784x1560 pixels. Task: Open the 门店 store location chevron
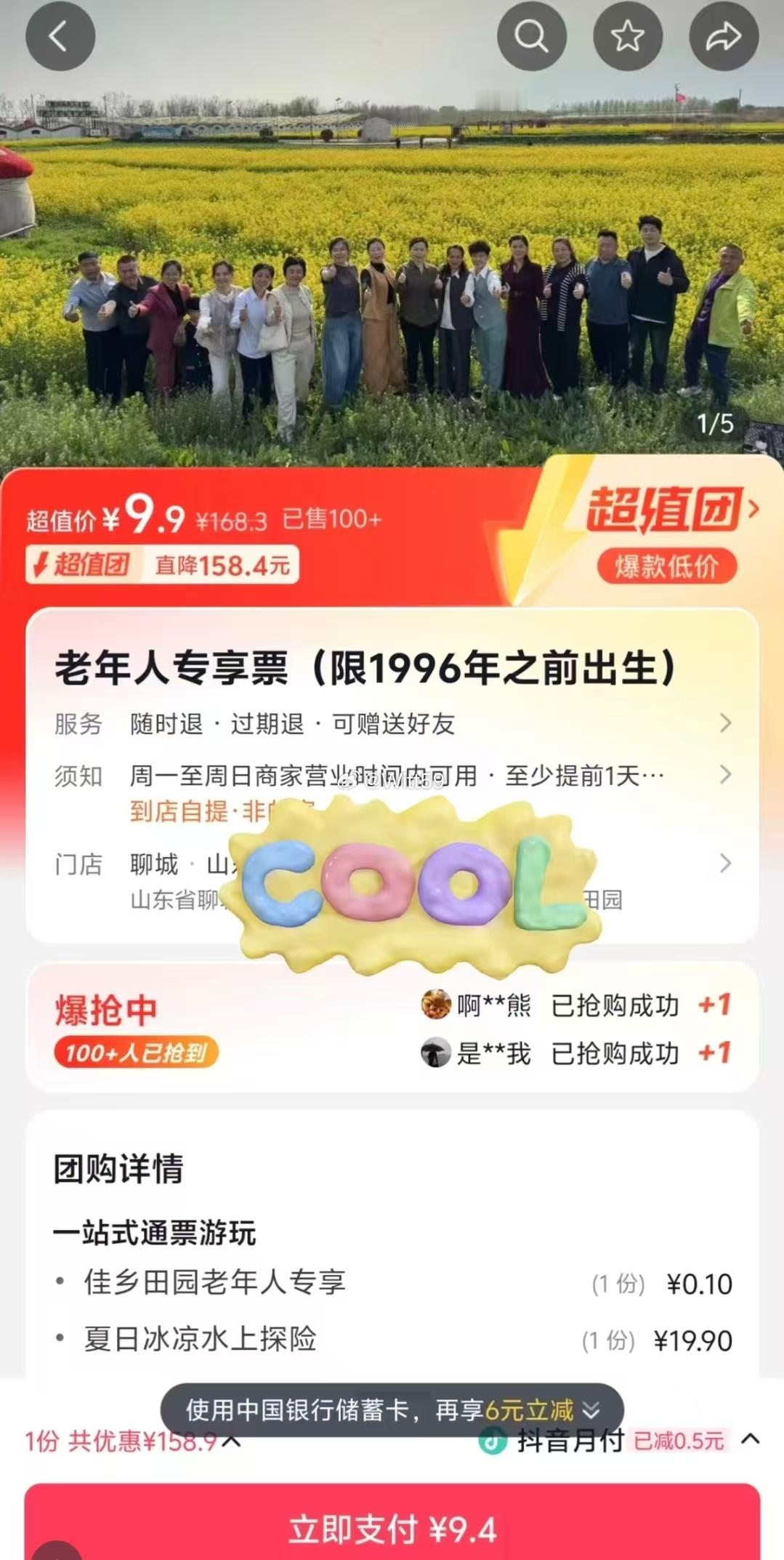pos(725,864)
